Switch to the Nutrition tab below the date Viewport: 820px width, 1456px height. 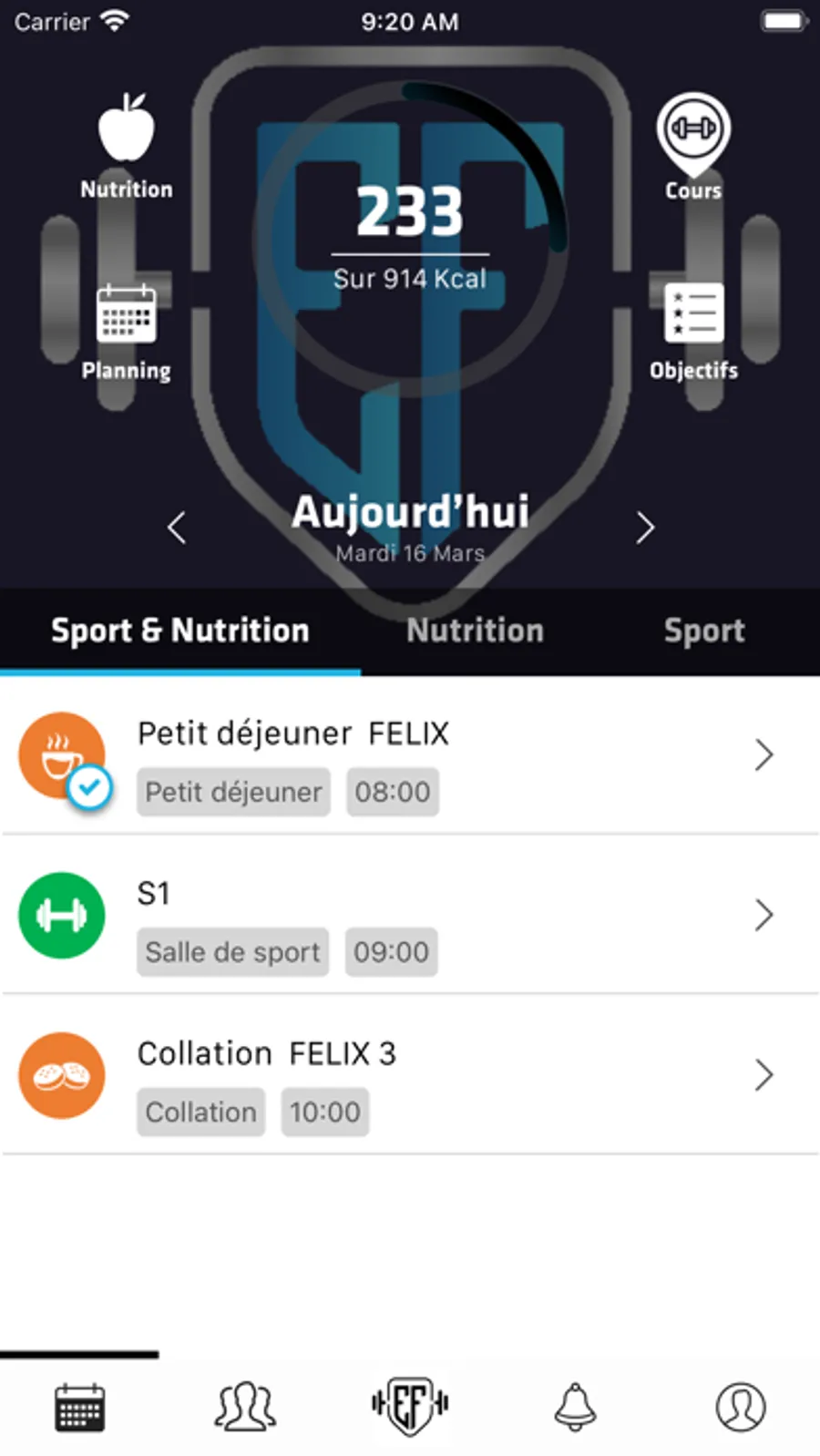coord(475,631)
